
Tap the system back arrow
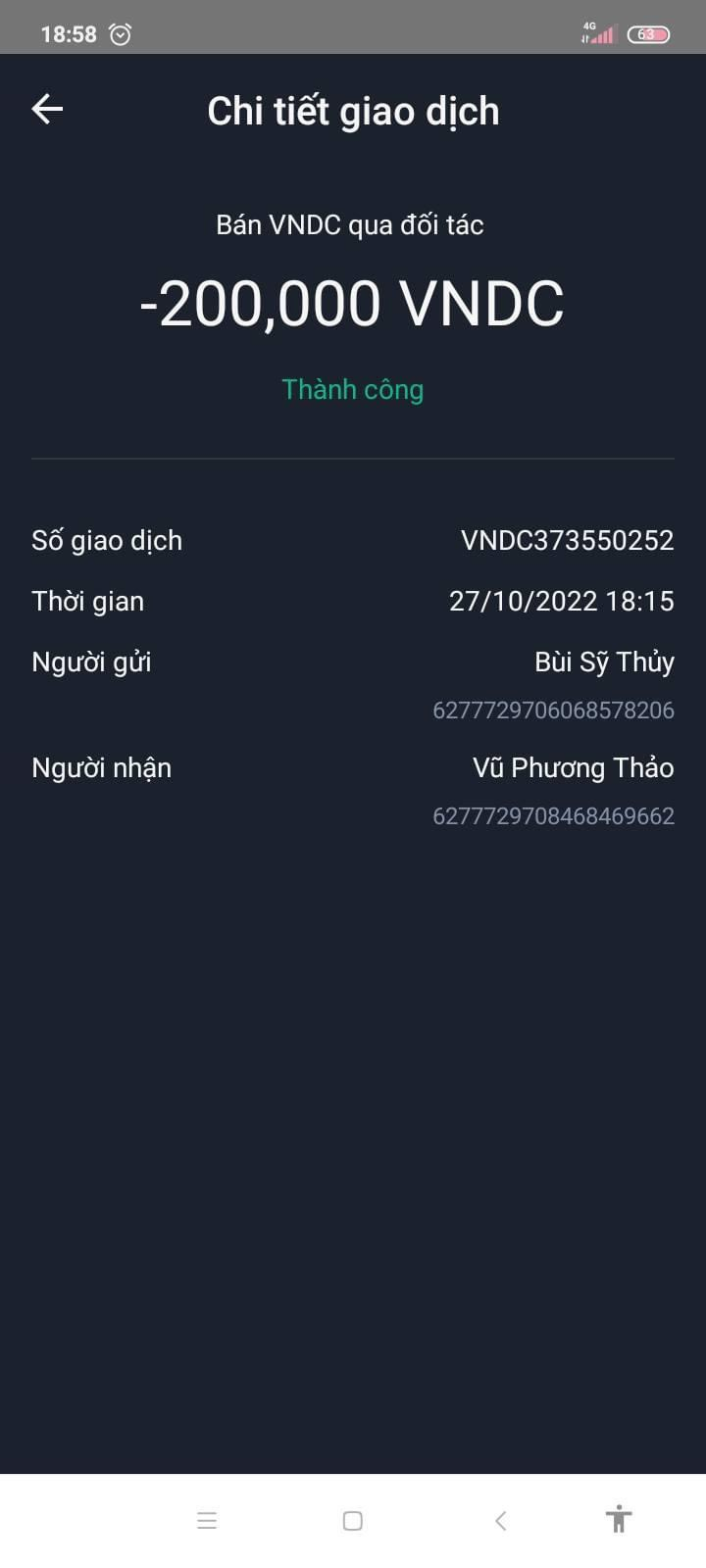pos(500,1520)
